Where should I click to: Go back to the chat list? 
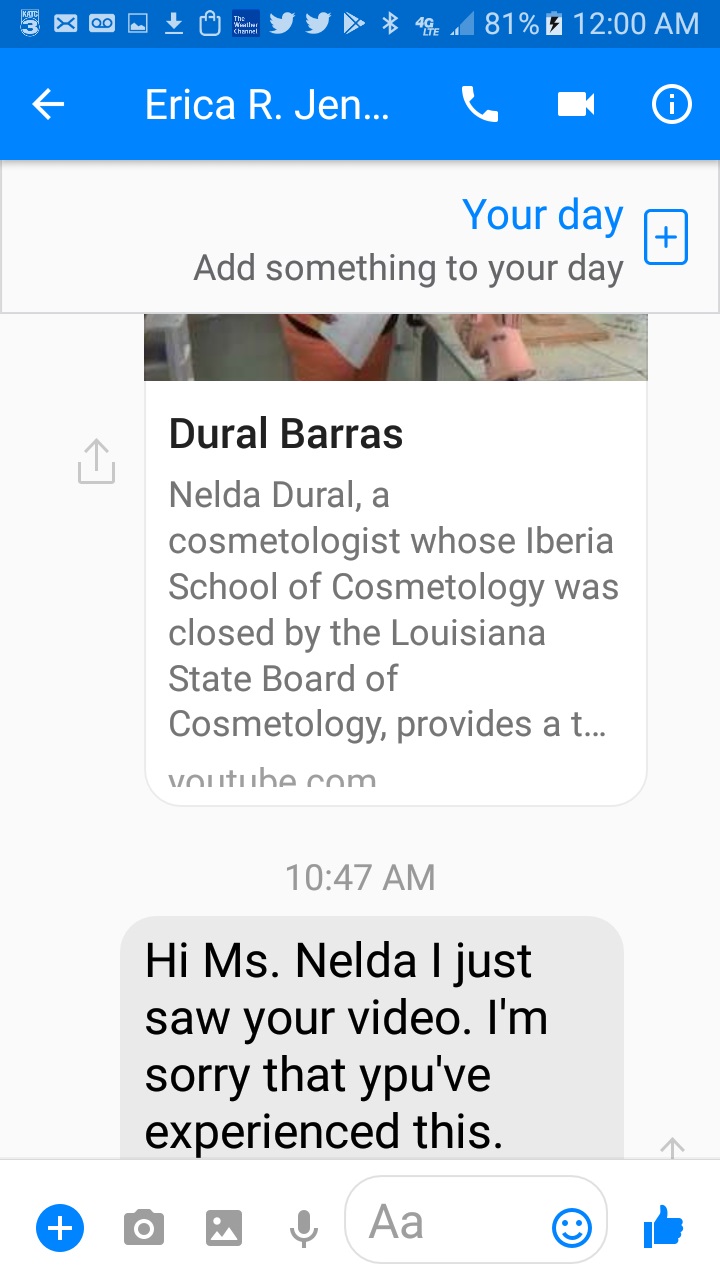[x=48, y=104]
